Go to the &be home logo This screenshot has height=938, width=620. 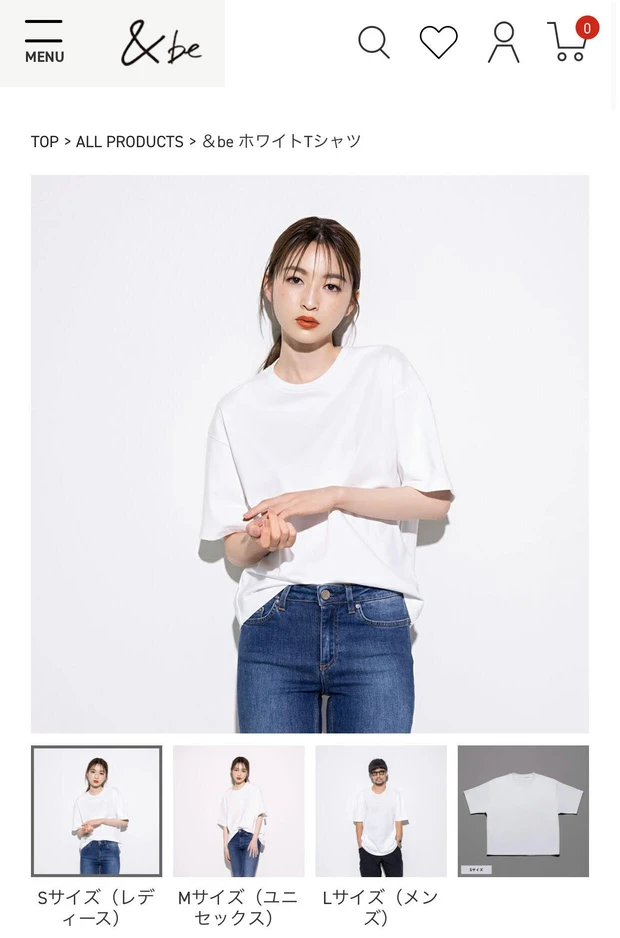(161, 44)
